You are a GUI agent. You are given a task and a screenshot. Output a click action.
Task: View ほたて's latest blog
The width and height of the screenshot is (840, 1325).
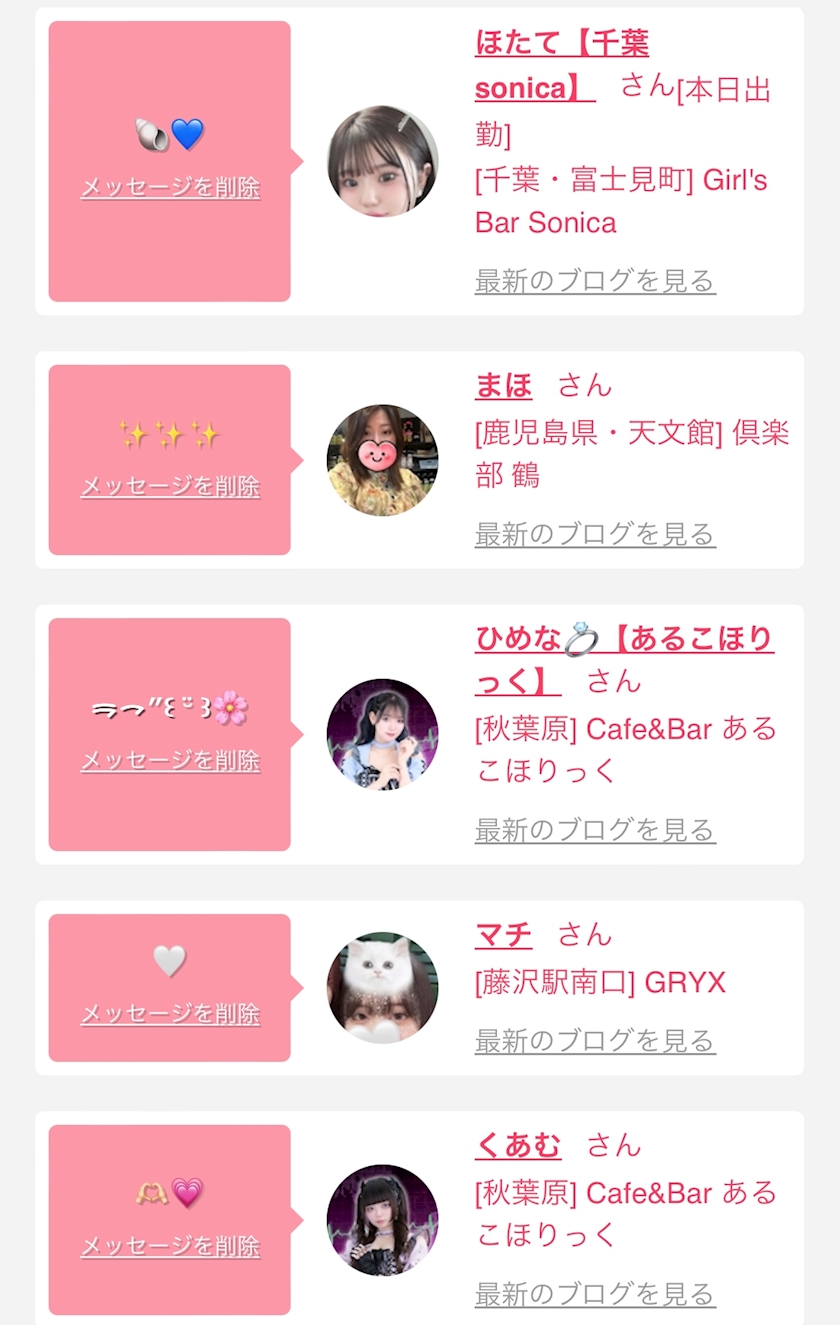point(595,281)
